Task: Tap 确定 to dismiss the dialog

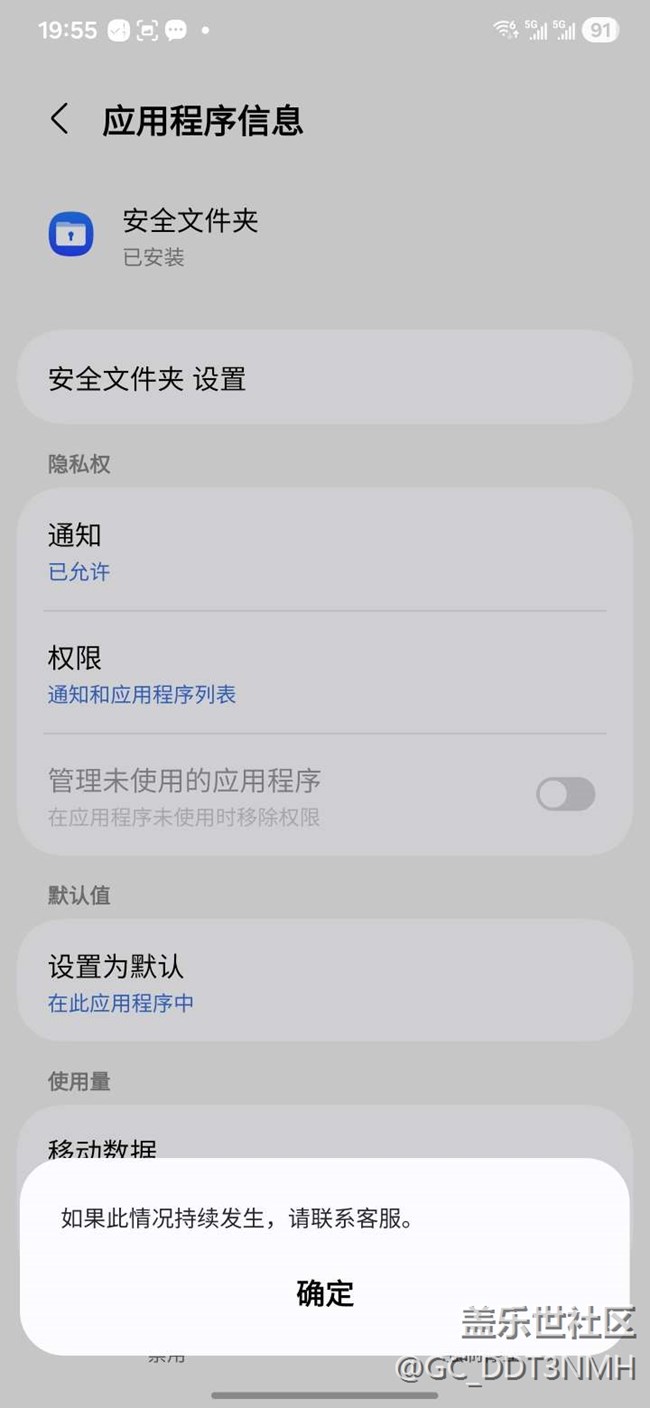Action: click(325, 1293)
